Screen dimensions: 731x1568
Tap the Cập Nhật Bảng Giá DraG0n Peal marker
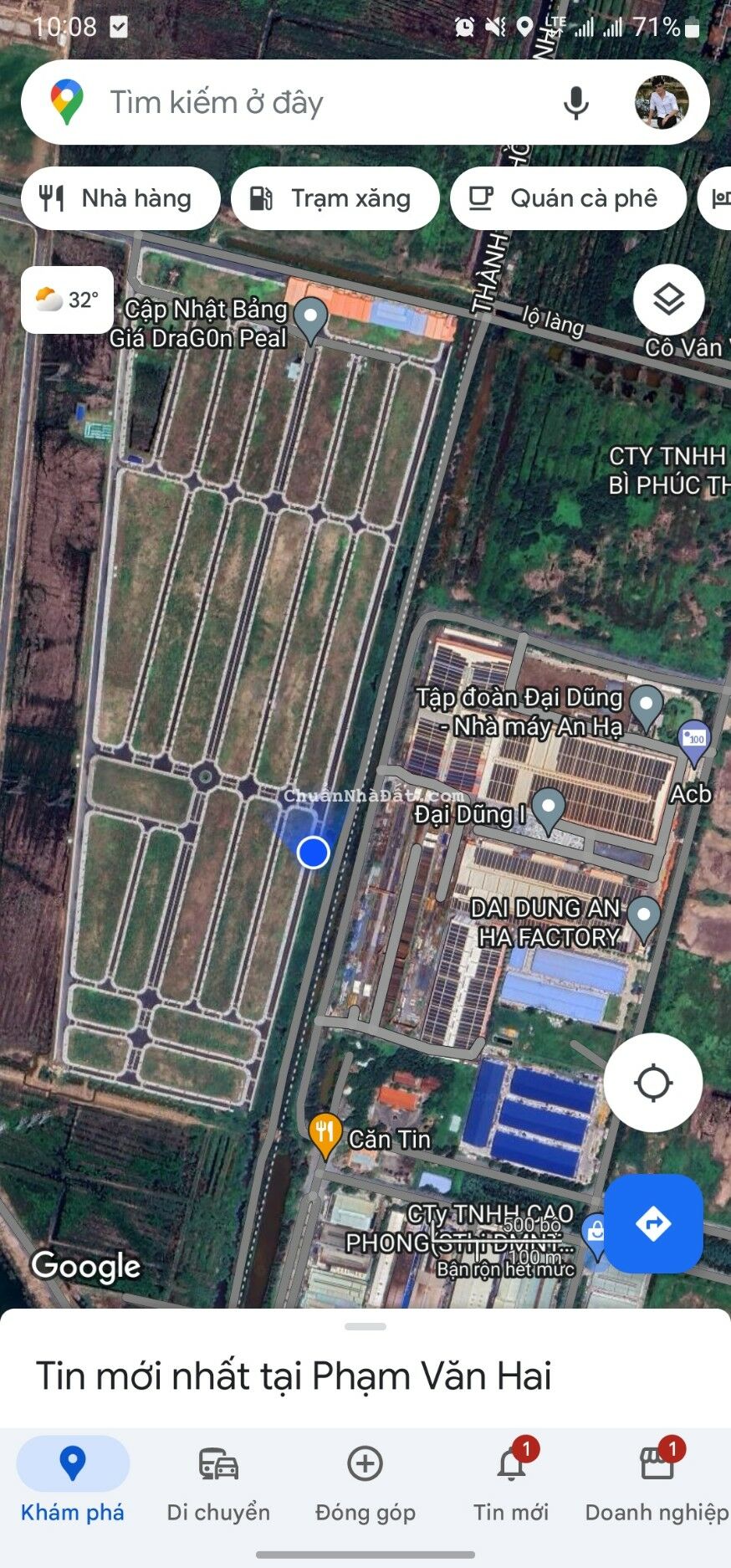[x=313, y=316]
